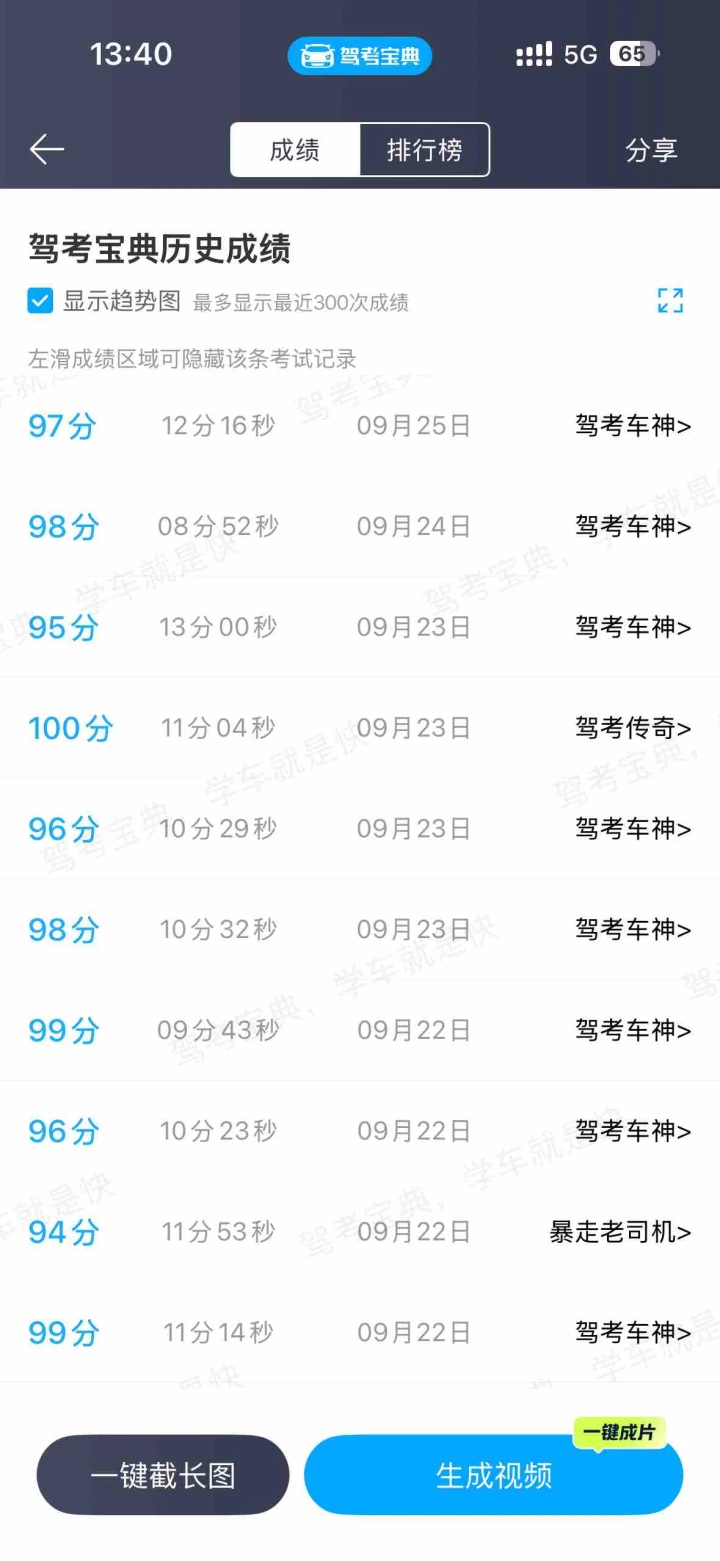Open the 94分 暴走老司机 record
This screenshot has height=1561, width=720.
coord(620,1232)
